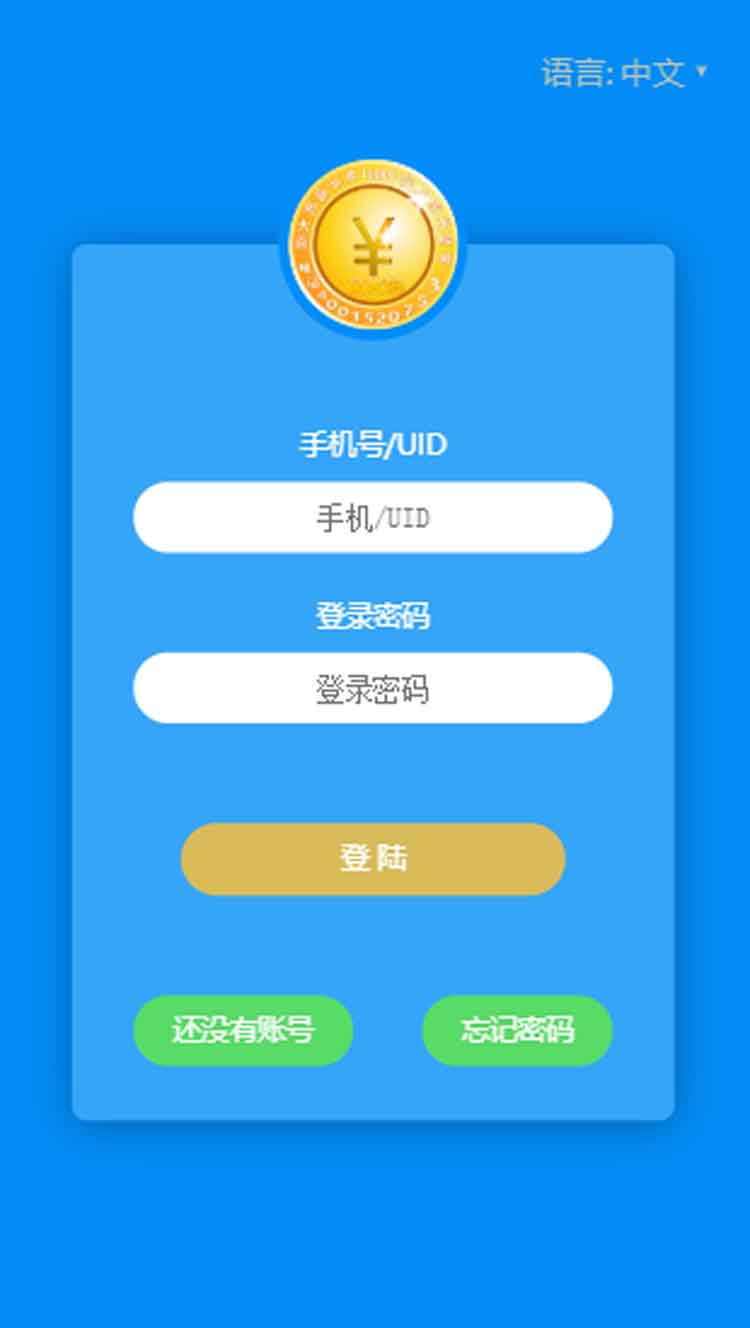The image size is (750, 1328).
Task: Open the 语言 language dropdown
Action: pyautogui.click(x=626, y=73)
